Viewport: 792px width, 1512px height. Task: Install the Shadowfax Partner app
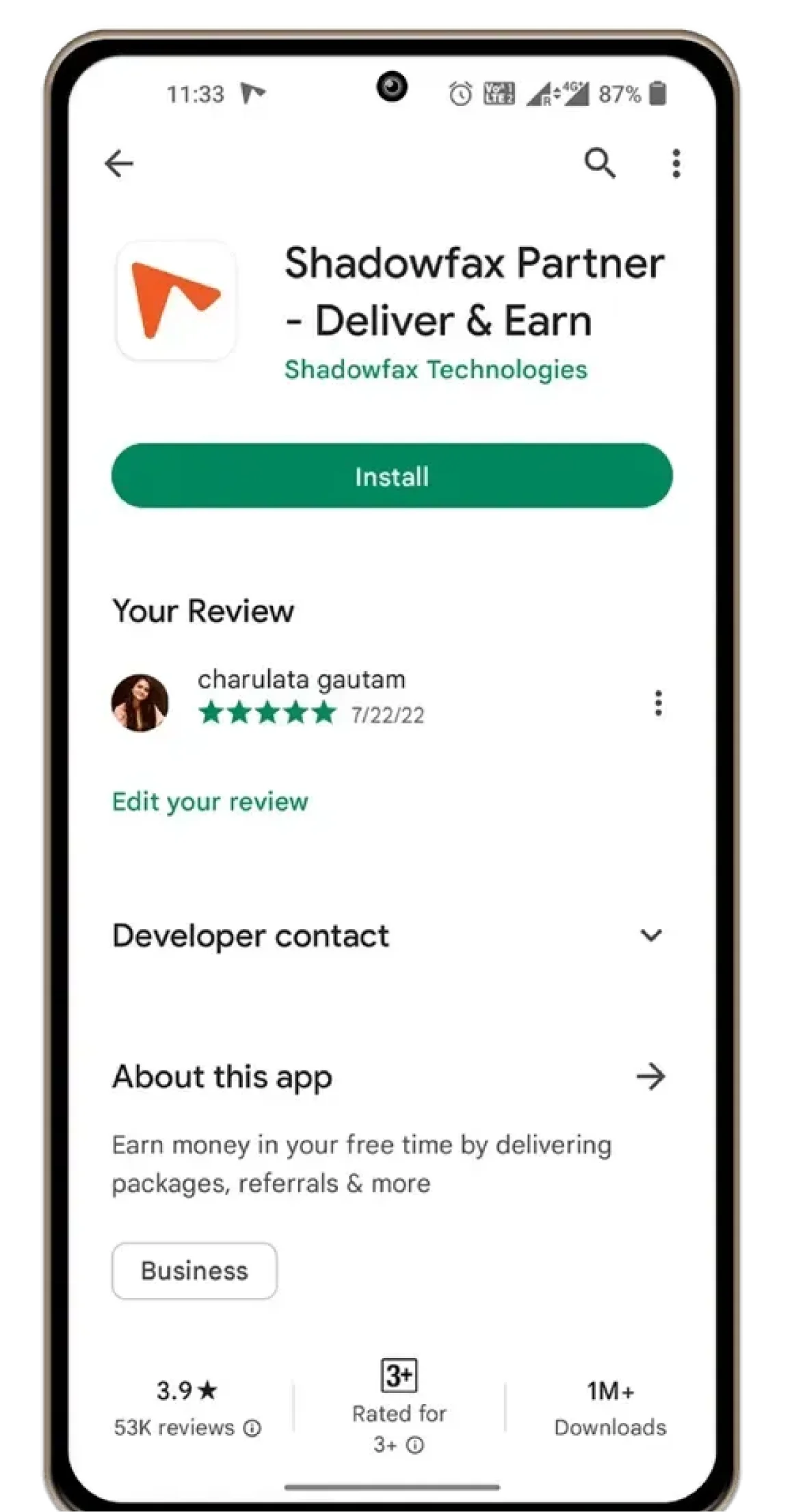(x=392, y=476)
